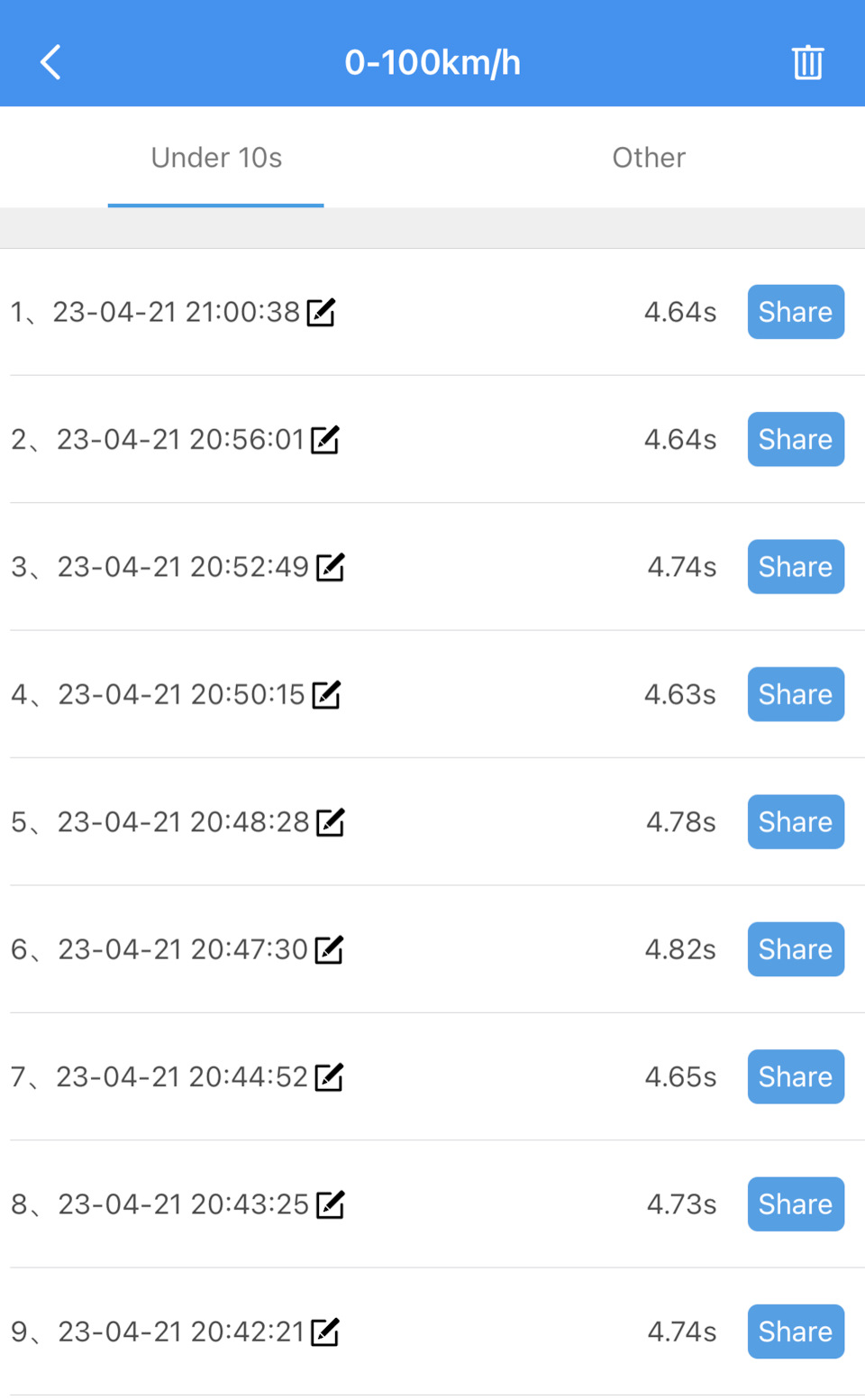Select the Under 10s tab
The image size is (865, 1400).
[216, 158]
